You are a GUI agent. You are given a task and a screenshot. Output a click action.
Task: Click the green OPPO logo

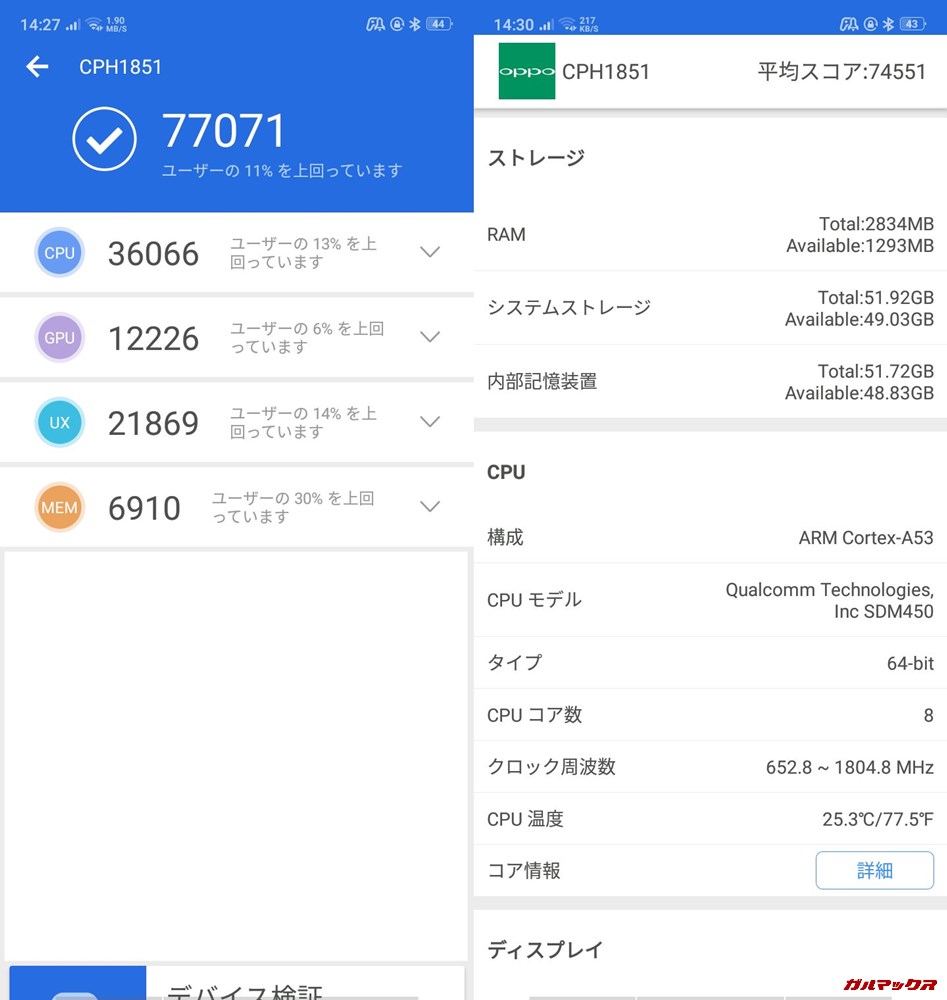click(525, 72)
